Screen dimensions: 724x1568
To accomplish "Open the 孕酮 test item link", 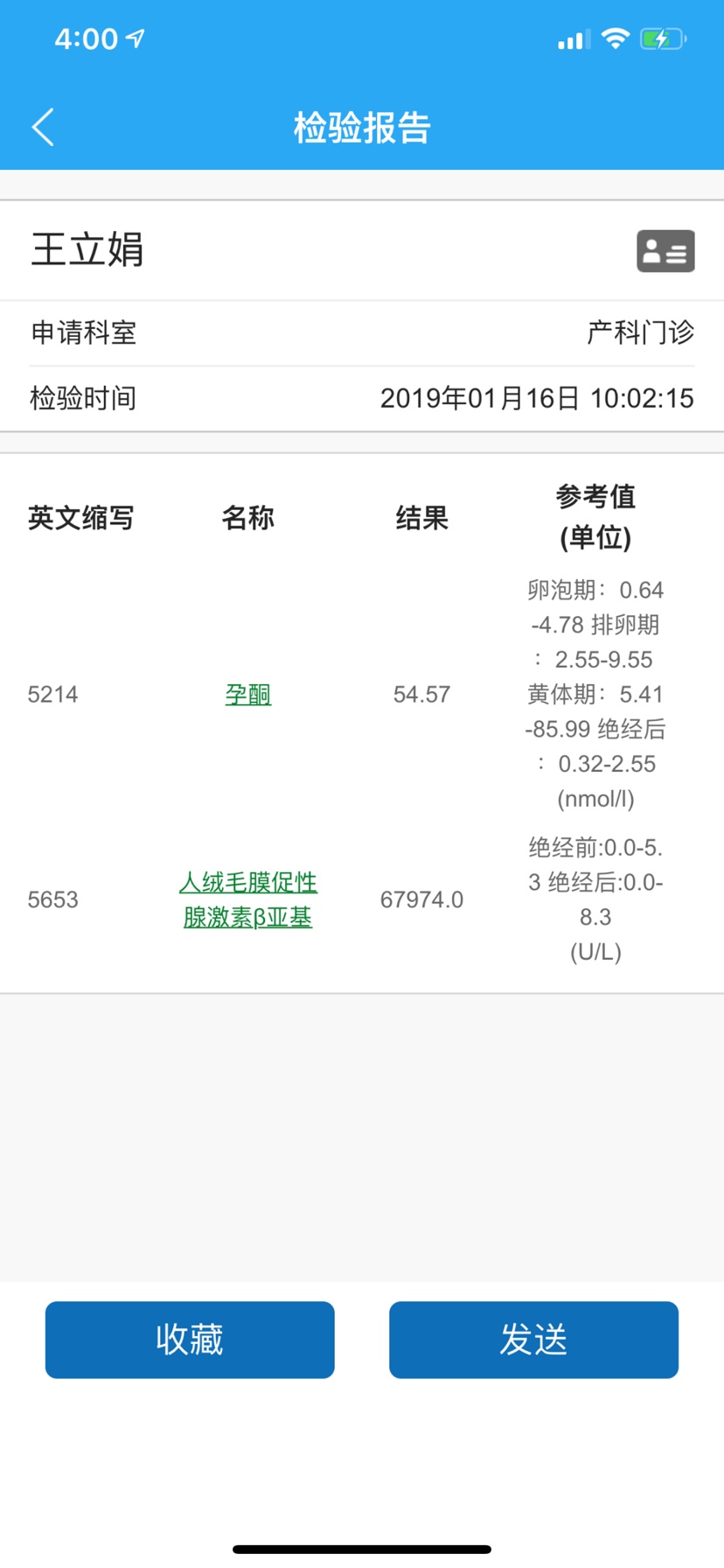I will pos(248,695).
